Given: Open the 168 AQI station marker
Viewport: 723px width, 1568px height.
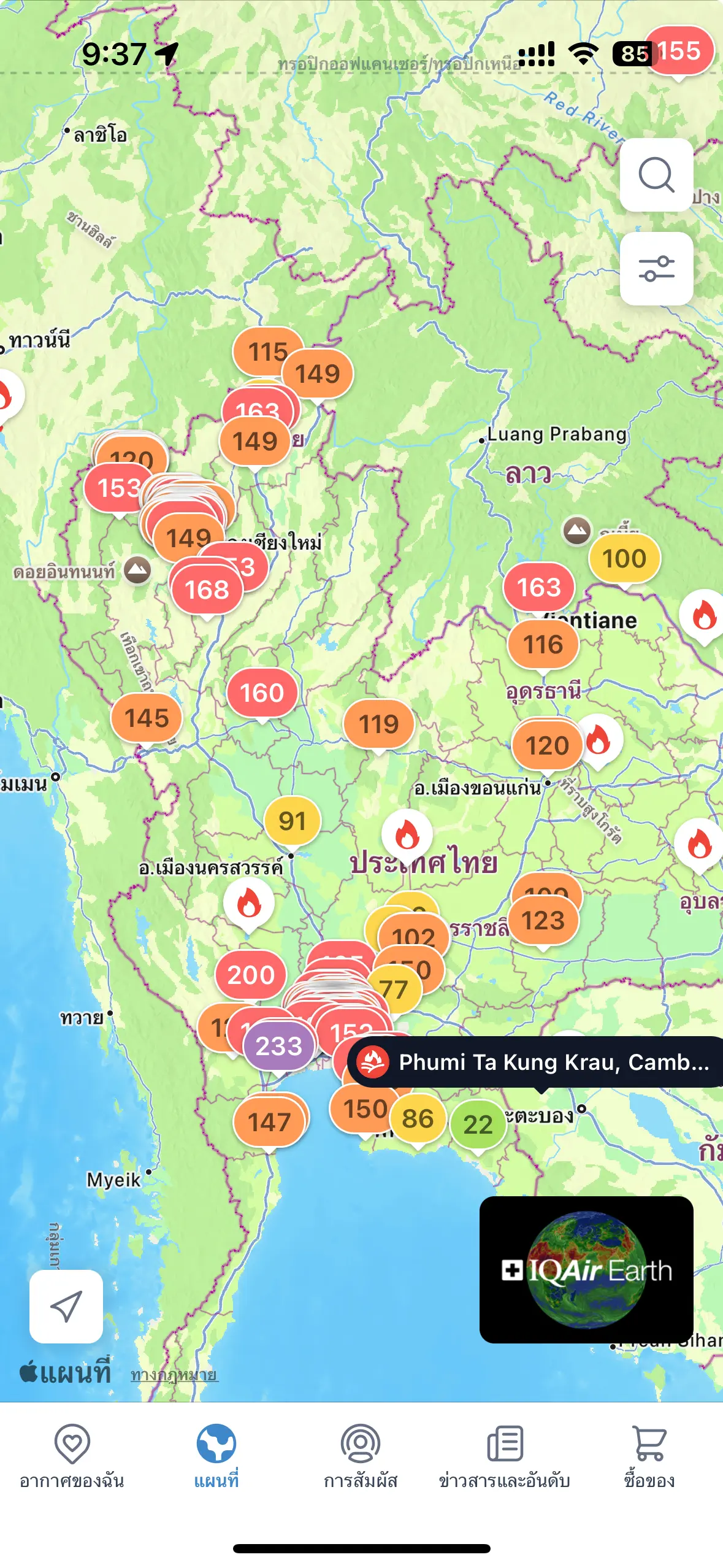Looking at the screenshot, I should click(207, 590).
